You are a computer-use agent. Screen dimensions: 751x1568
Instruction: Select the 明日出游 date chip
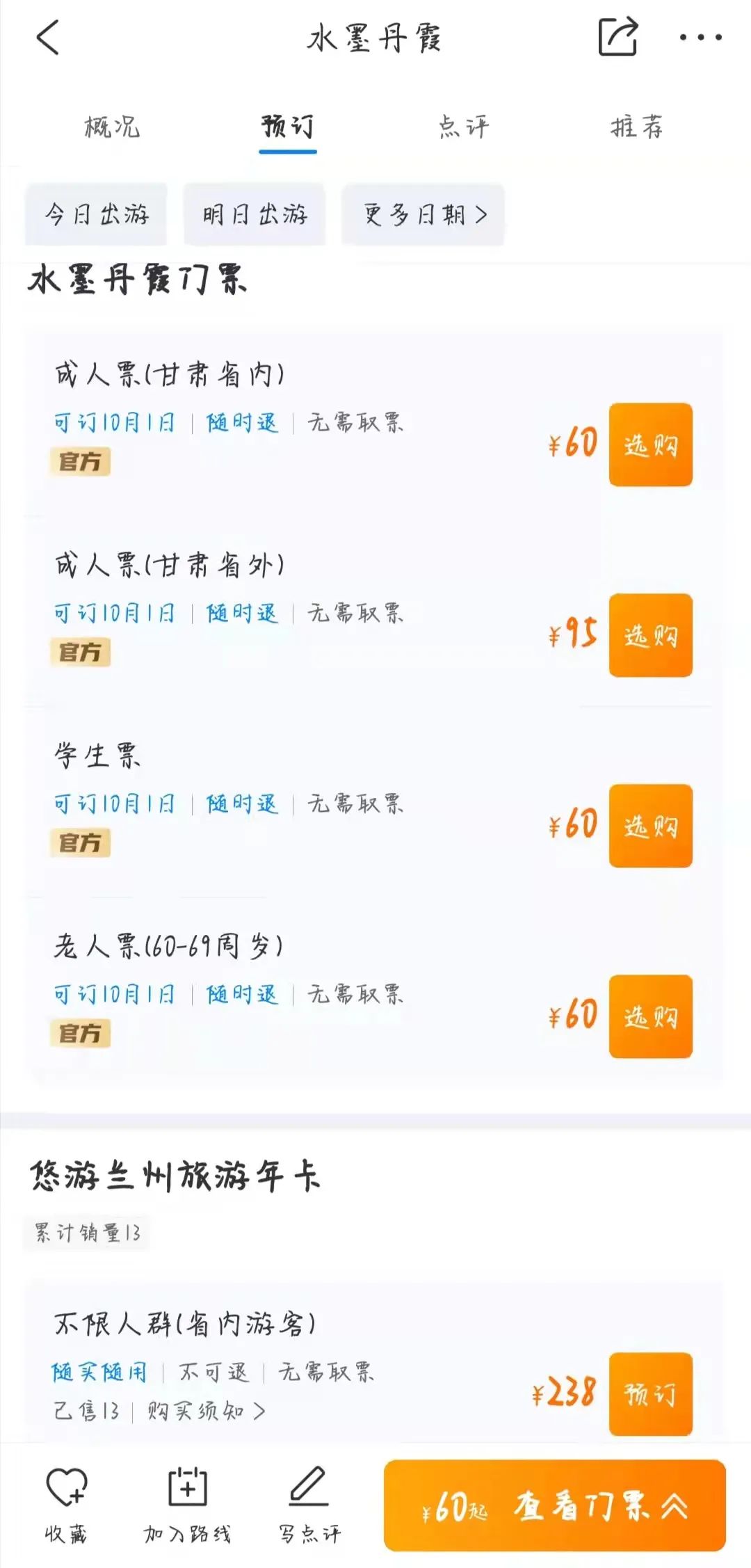[255, 214]
